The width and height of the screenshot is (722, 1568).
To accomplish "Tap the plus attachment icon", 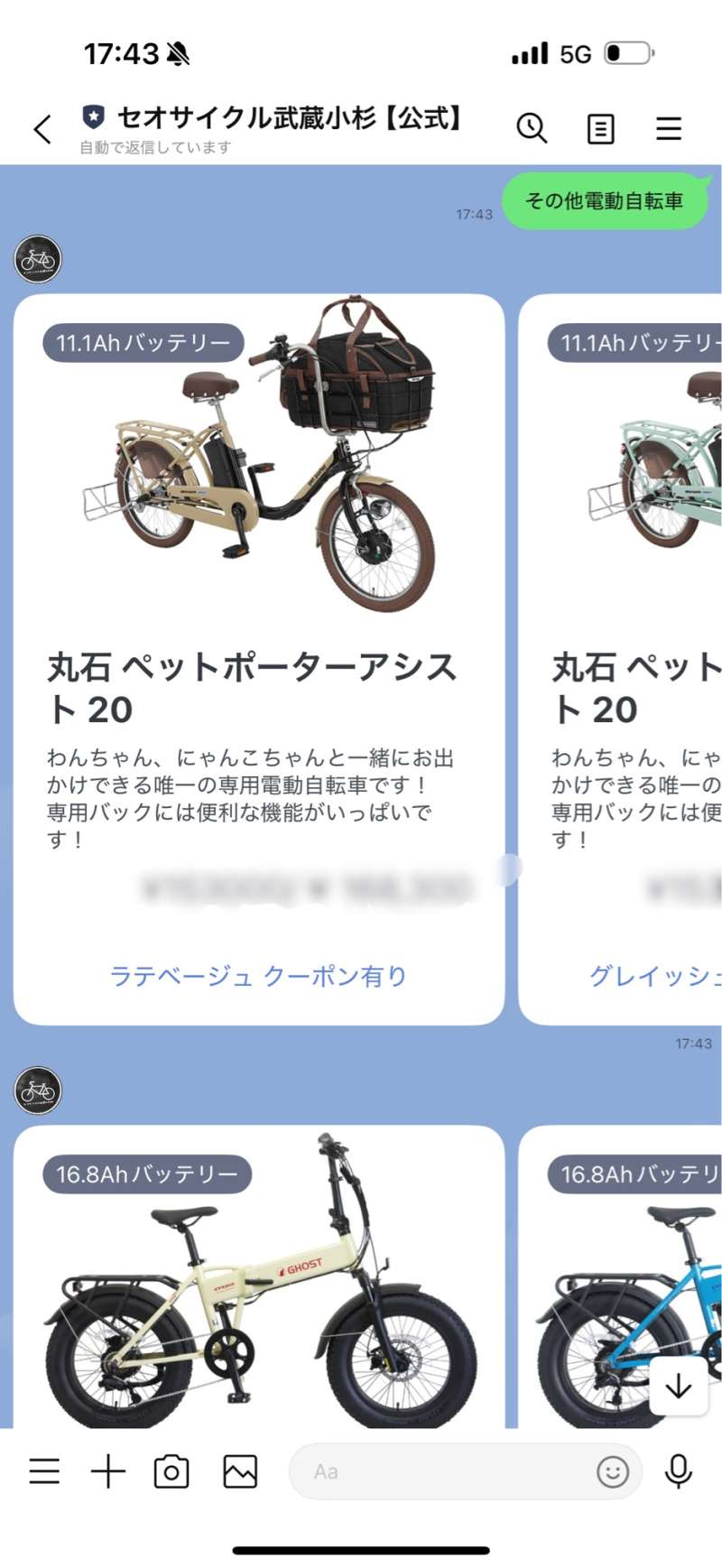I will click(x=108, y=1471).
